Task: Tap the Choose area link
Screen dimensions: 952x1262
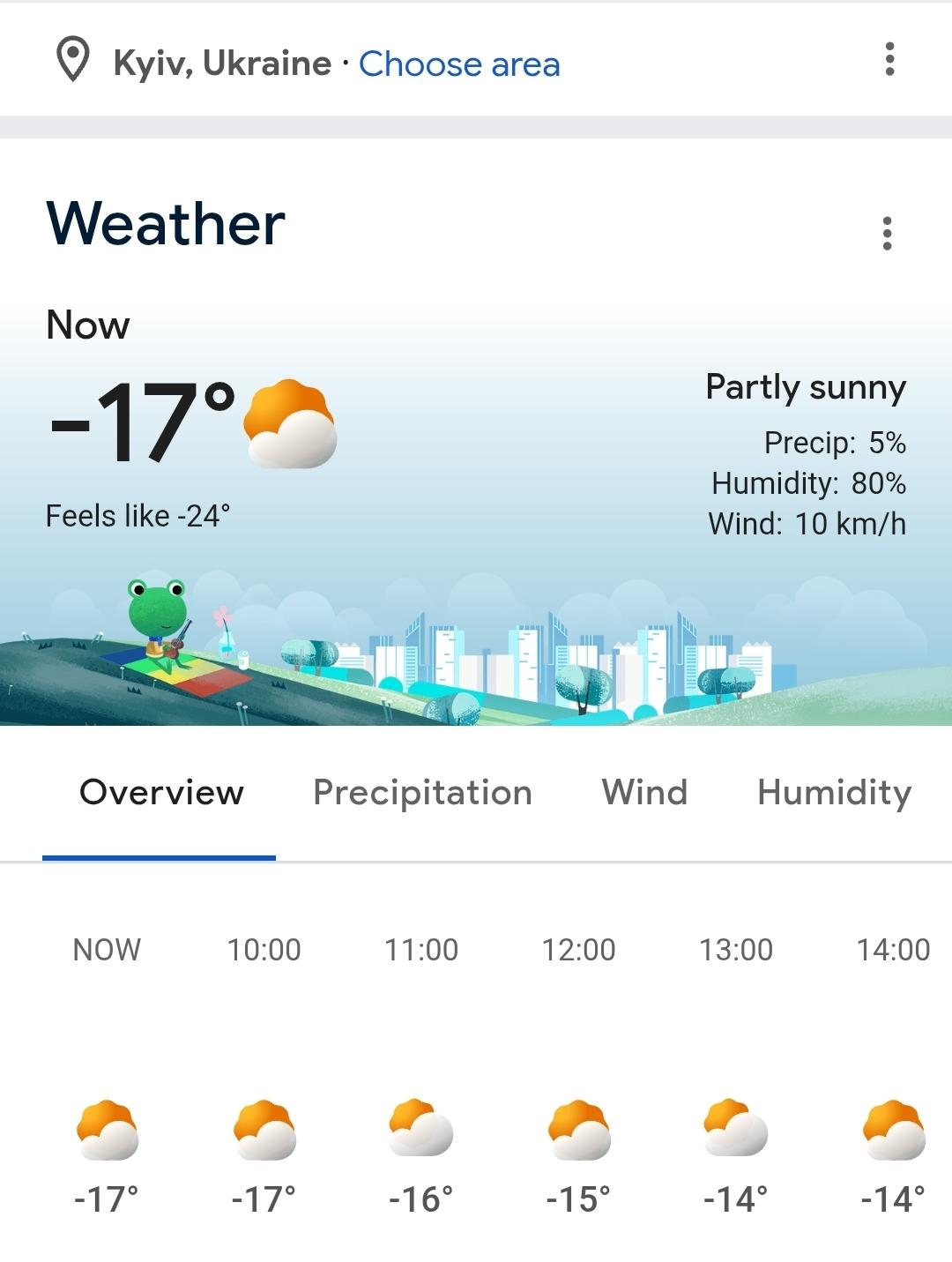Action: pos(459,64)
